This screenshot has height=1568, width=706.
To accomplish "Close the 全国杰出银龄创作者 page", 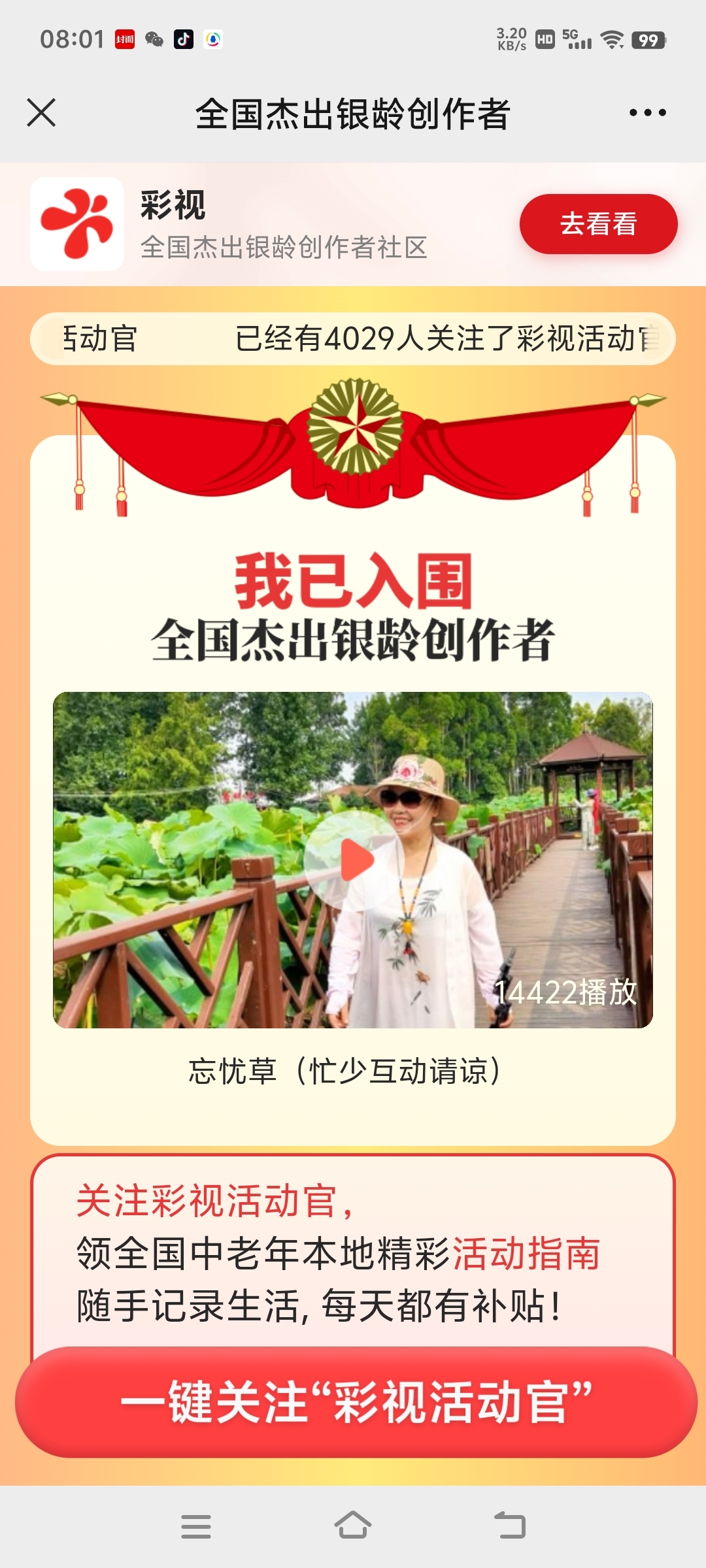I will (x=41, y=112).
